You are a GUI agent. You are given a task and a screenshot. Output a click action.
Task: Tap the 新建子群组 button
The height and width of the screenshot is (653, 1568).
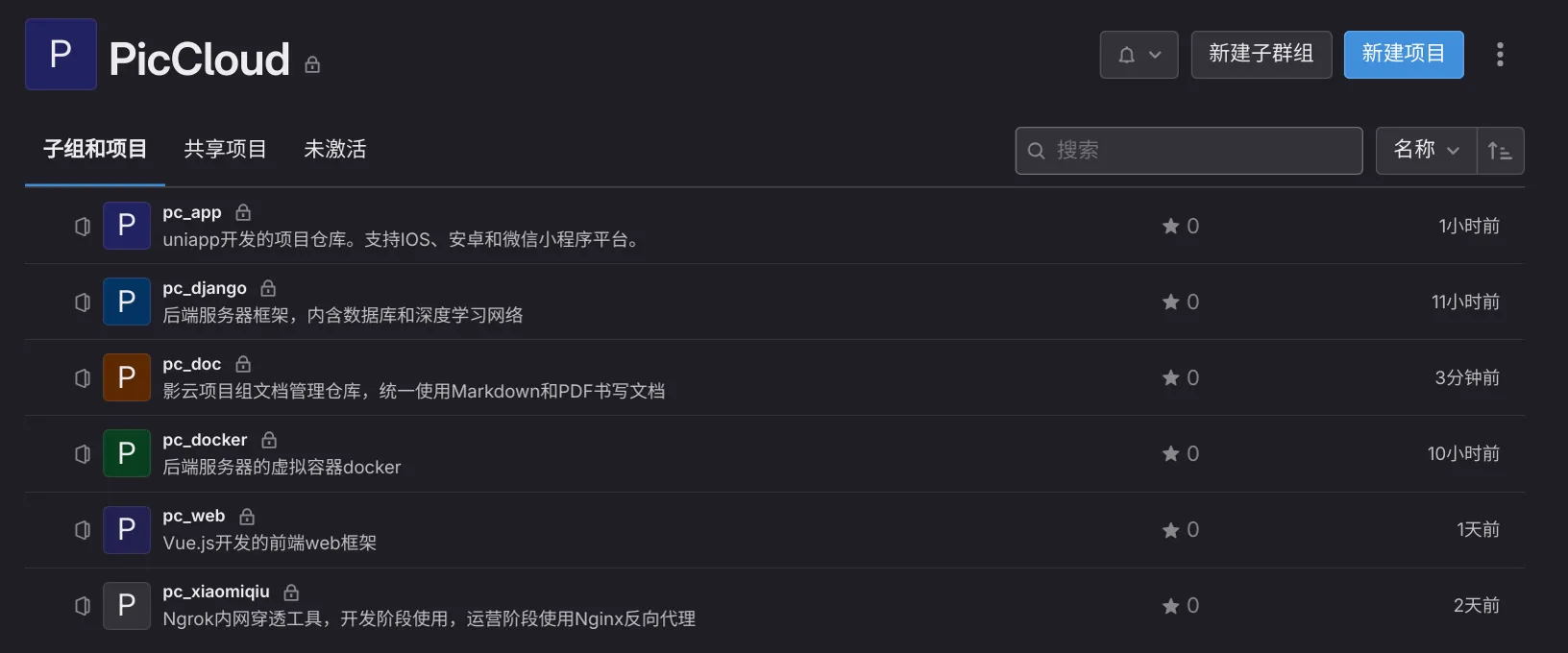coord(1261,55)
